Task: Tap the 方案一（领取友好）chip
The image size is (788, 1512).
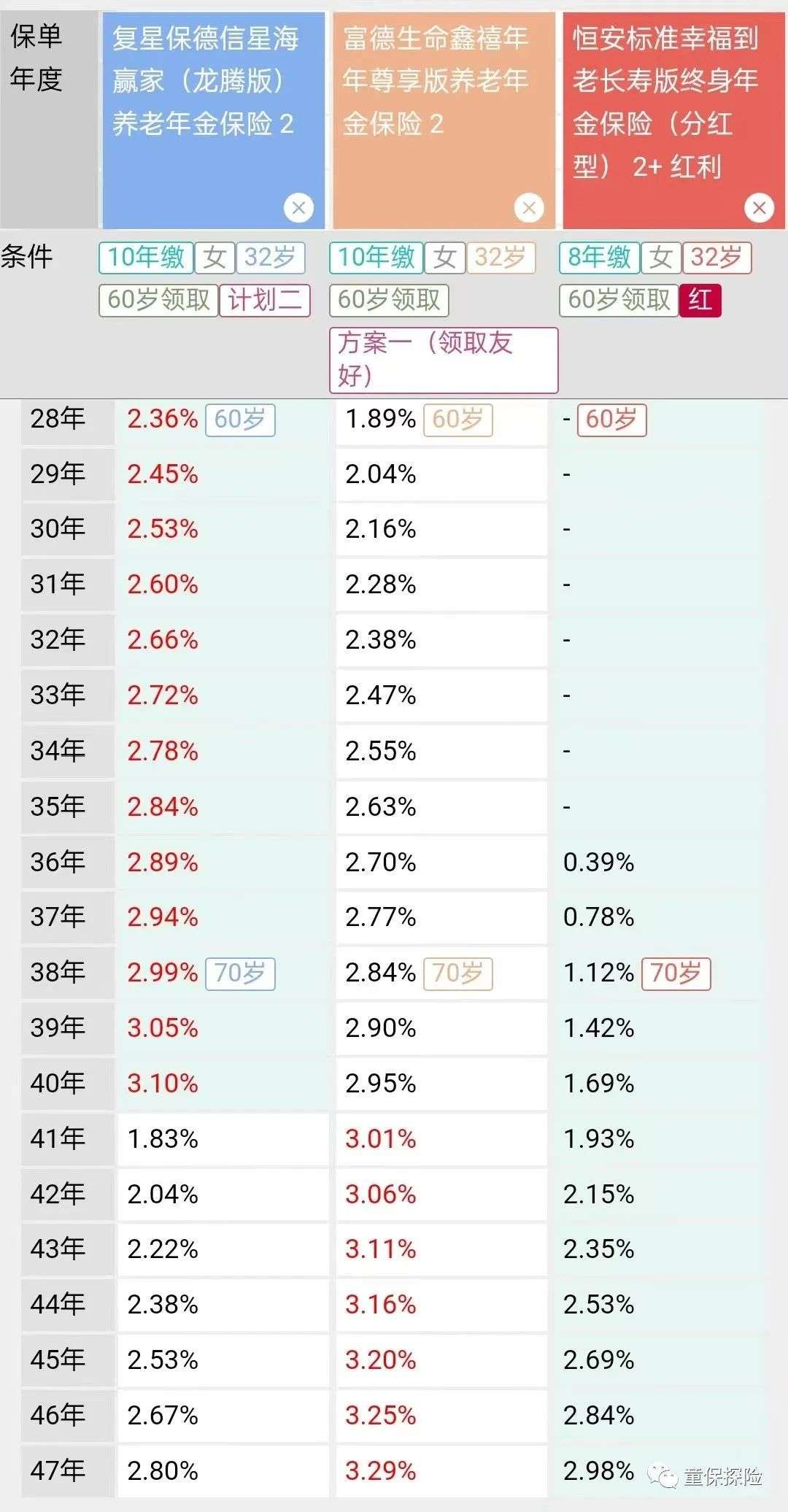Action: click(444, 360)
